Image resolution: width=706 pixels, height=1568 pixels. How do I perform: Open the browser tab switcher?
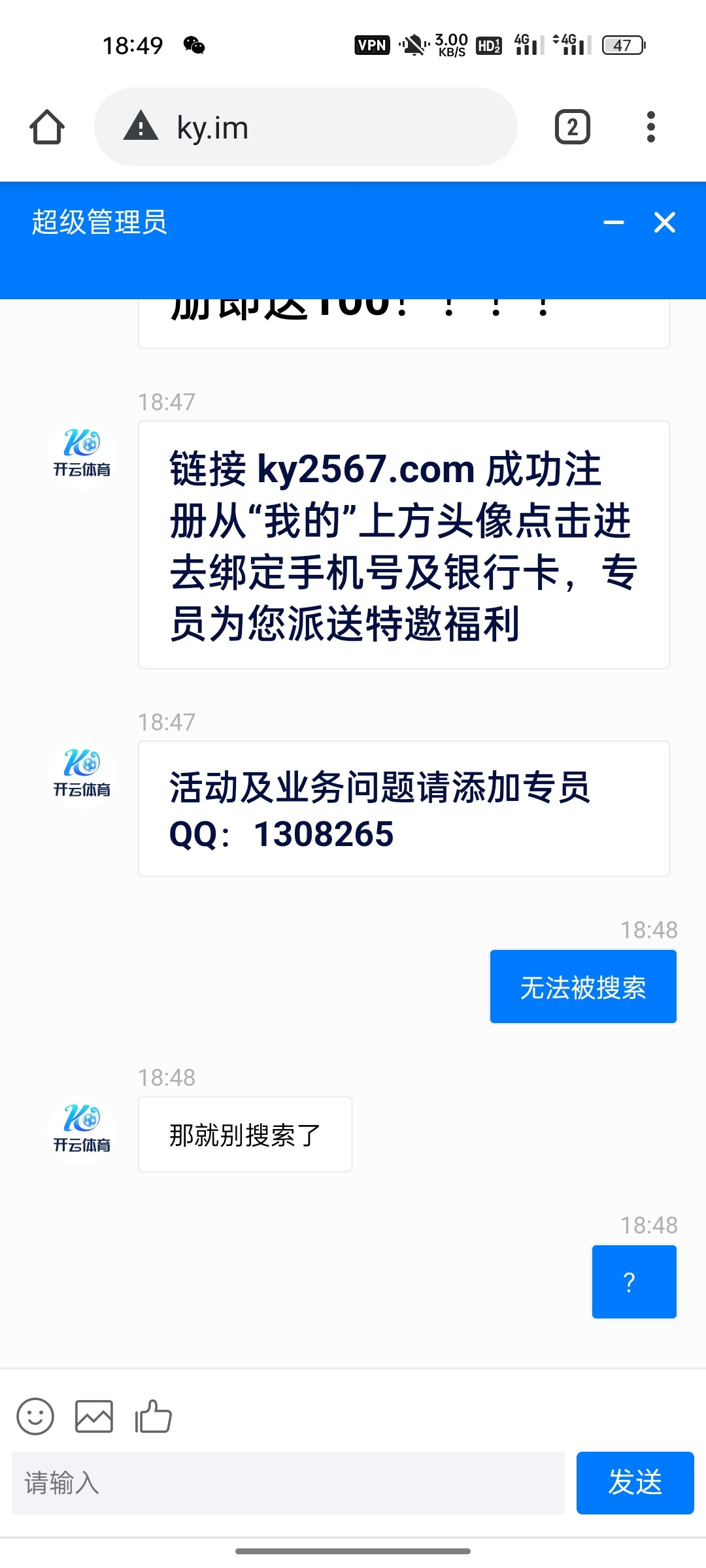(x=572, y=127)
